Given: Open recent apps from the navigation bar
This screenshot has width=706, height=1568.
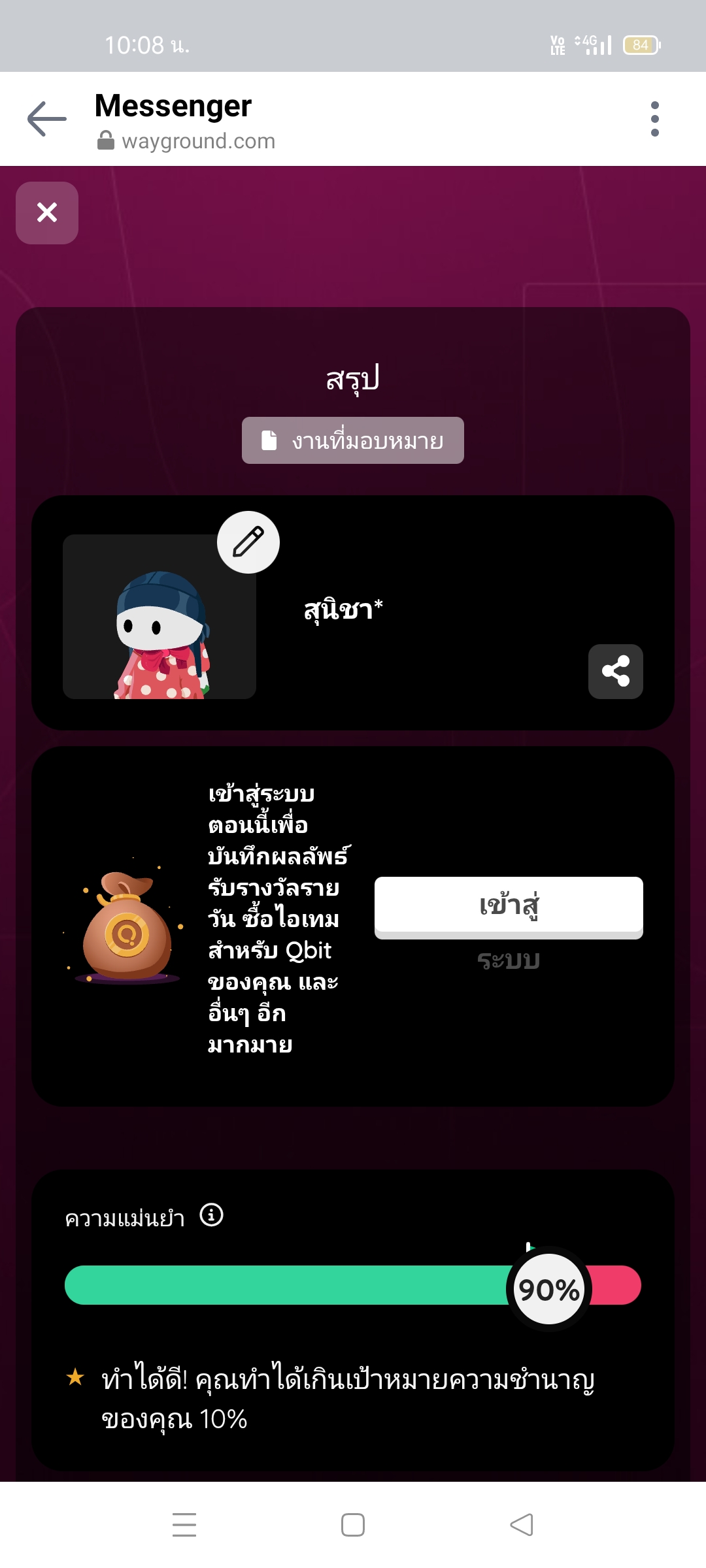Looking at the screenshot, I should click(184, 1524).
